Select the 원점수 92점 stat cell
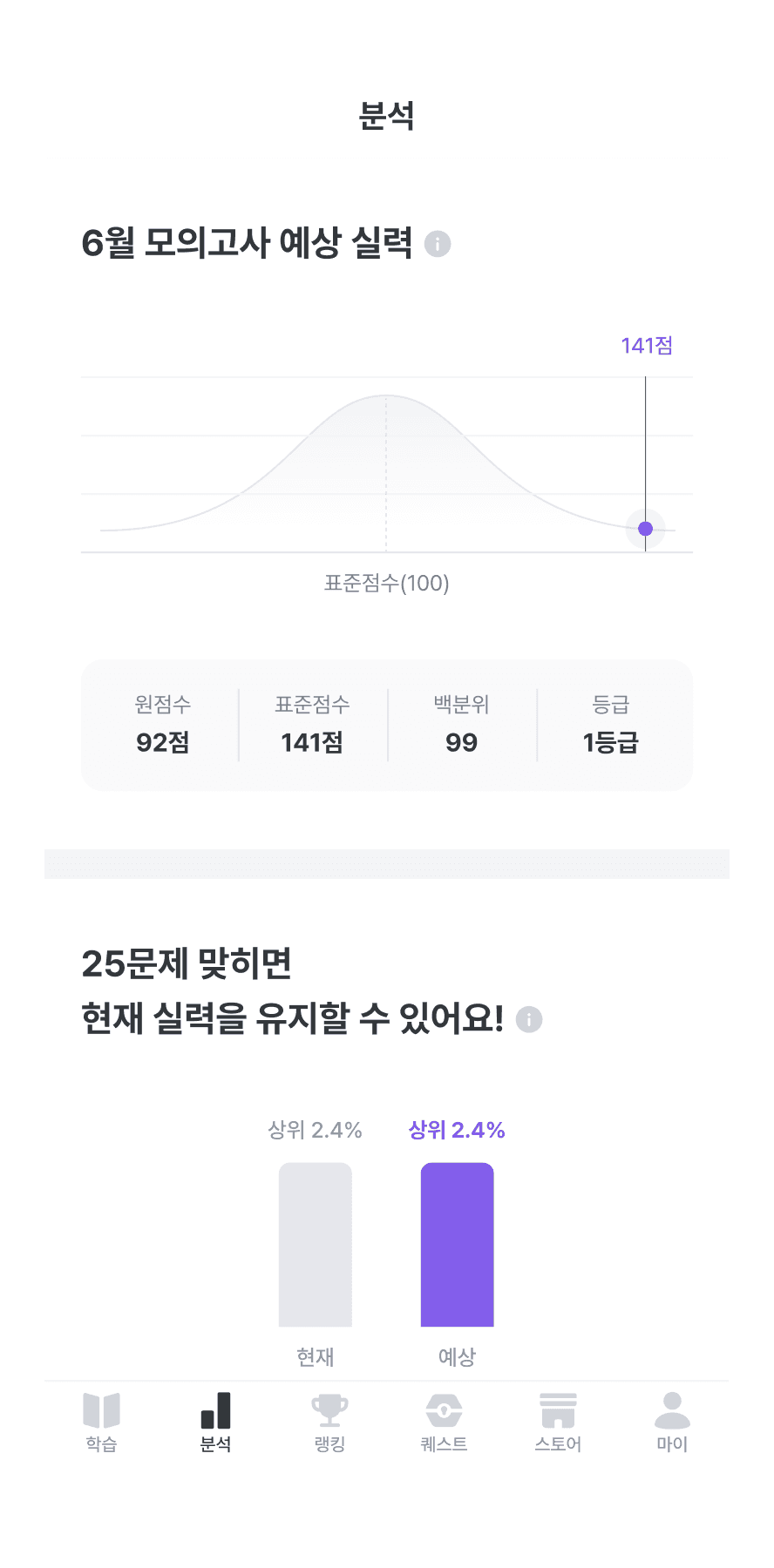The image size is (774, 1568). [161, 725]
